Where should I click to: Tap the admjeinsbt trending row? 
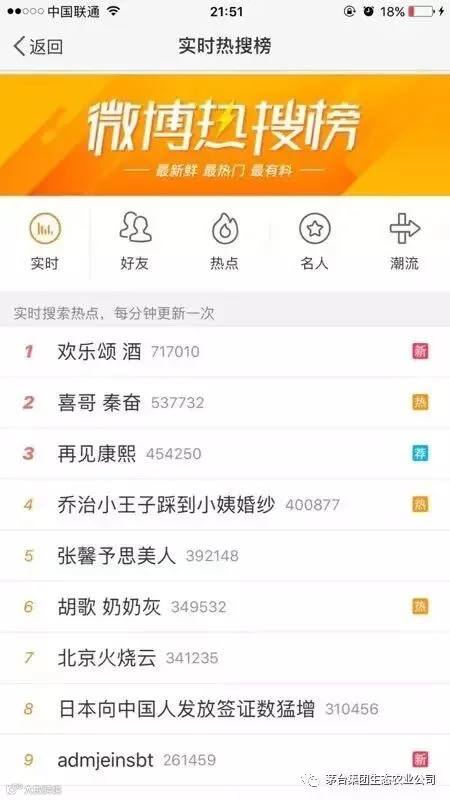point(225,760)
